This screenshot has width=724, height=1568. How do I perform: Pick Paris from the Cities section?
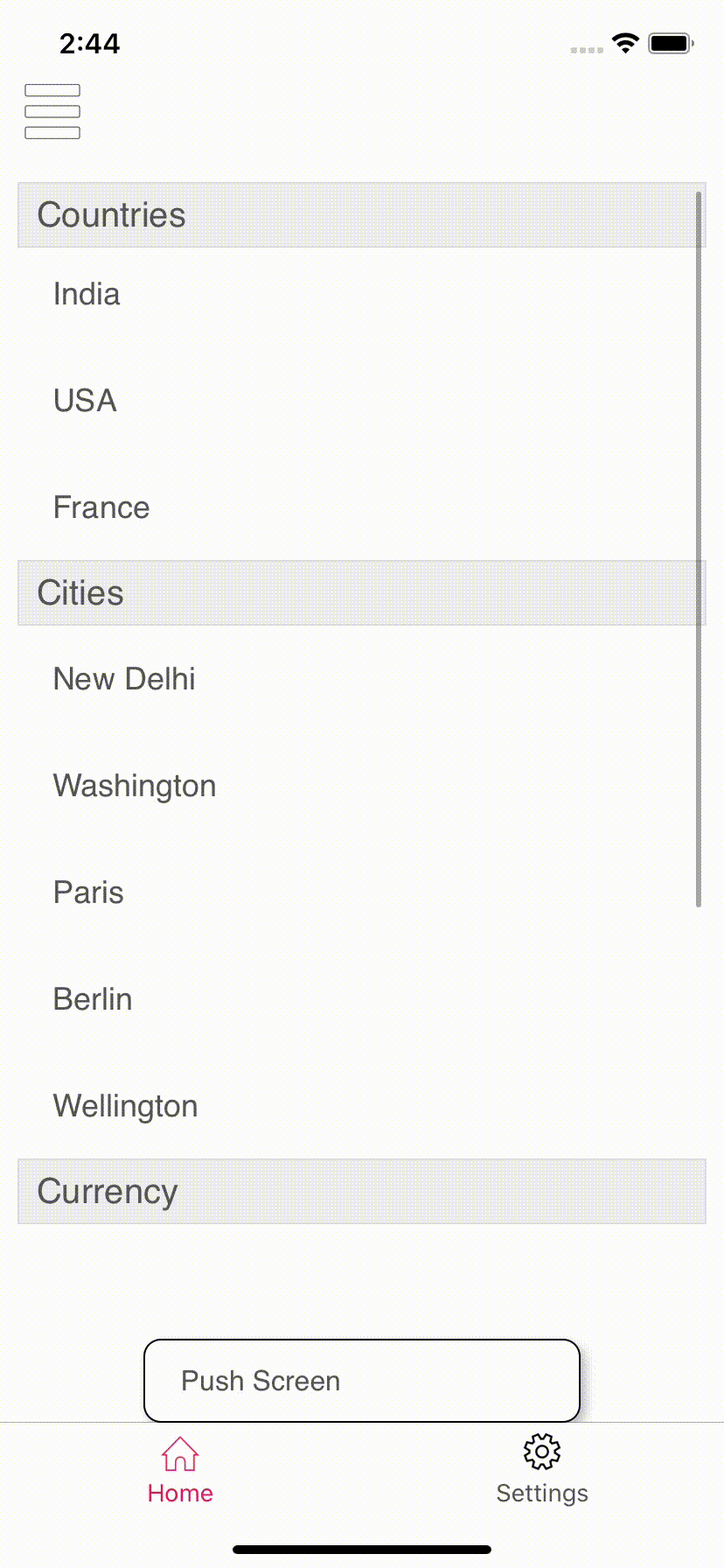point(362,892)
